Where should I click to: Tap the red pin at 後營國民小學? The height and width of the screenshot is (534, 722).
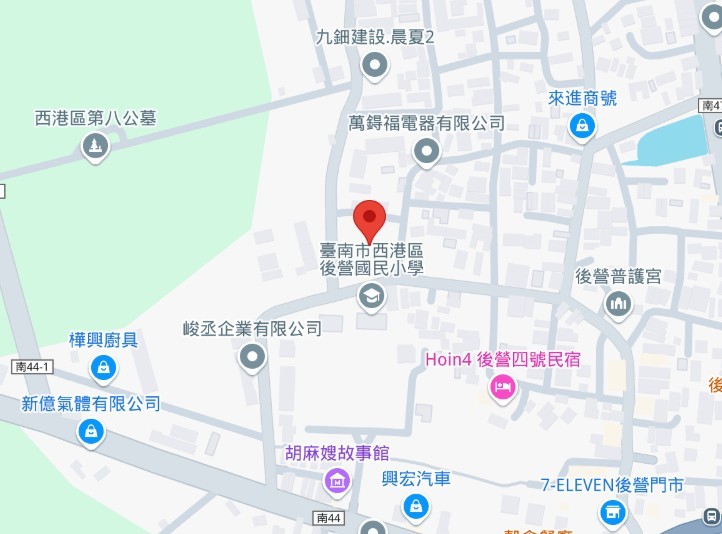(x=370, y=219)
